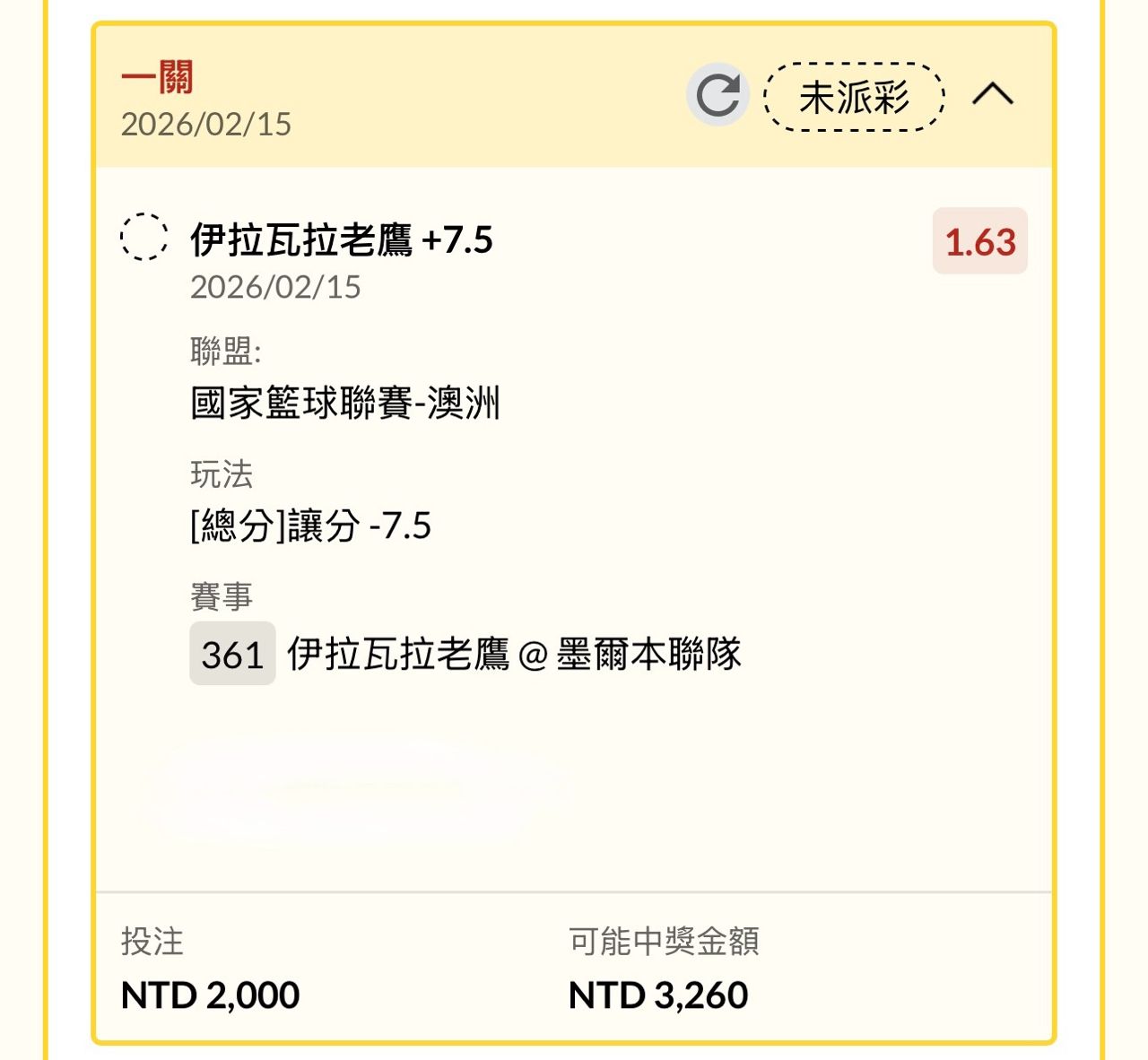Viewport: 1148px width, 1060px height.
Task: Refresh the bet slip status
Action: pyautogui.click(x=717, y=95)
